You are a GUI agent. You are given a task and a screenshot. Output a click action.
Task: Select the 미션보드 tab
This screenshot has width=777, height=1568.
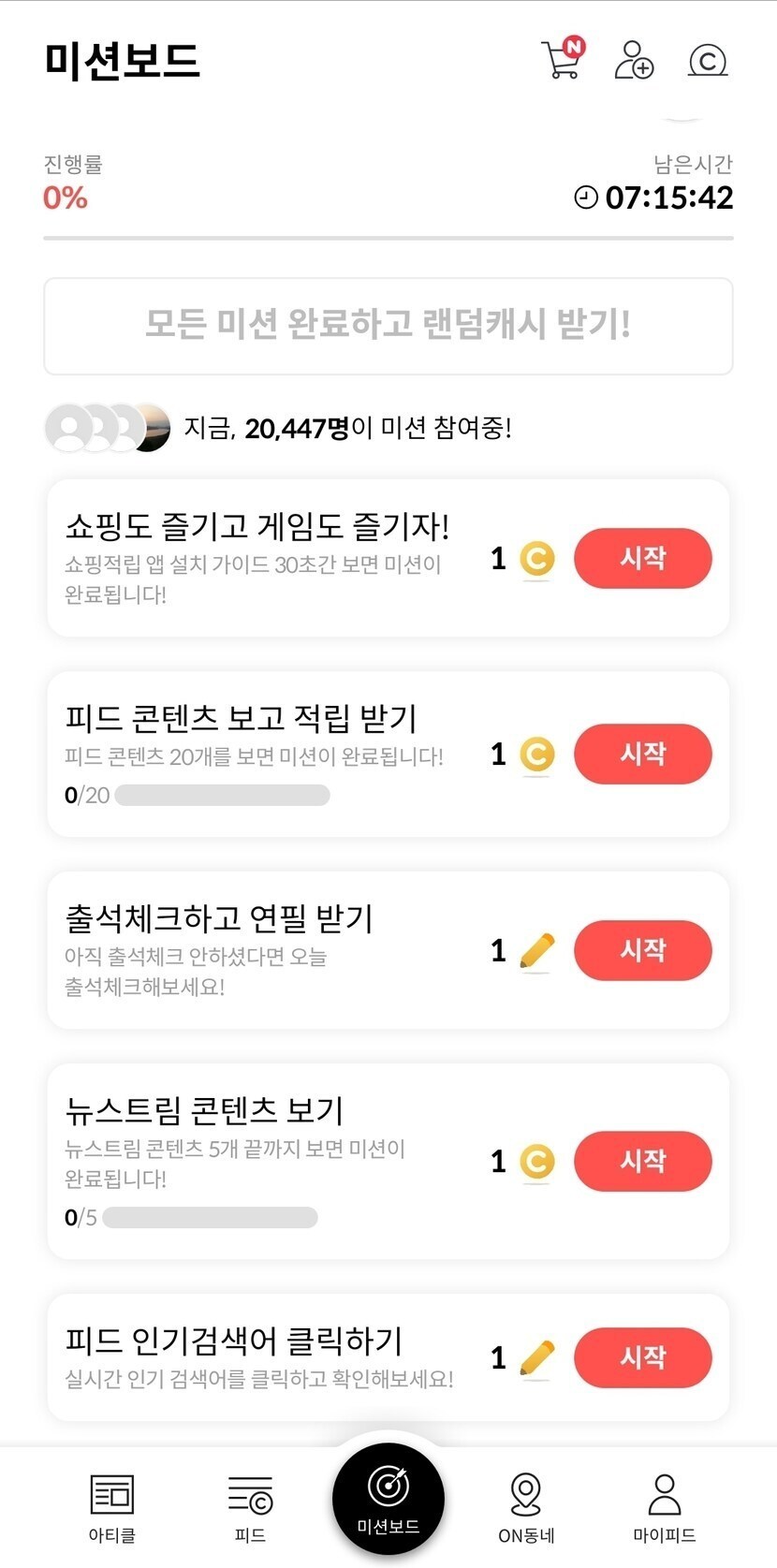(388, 1498)
